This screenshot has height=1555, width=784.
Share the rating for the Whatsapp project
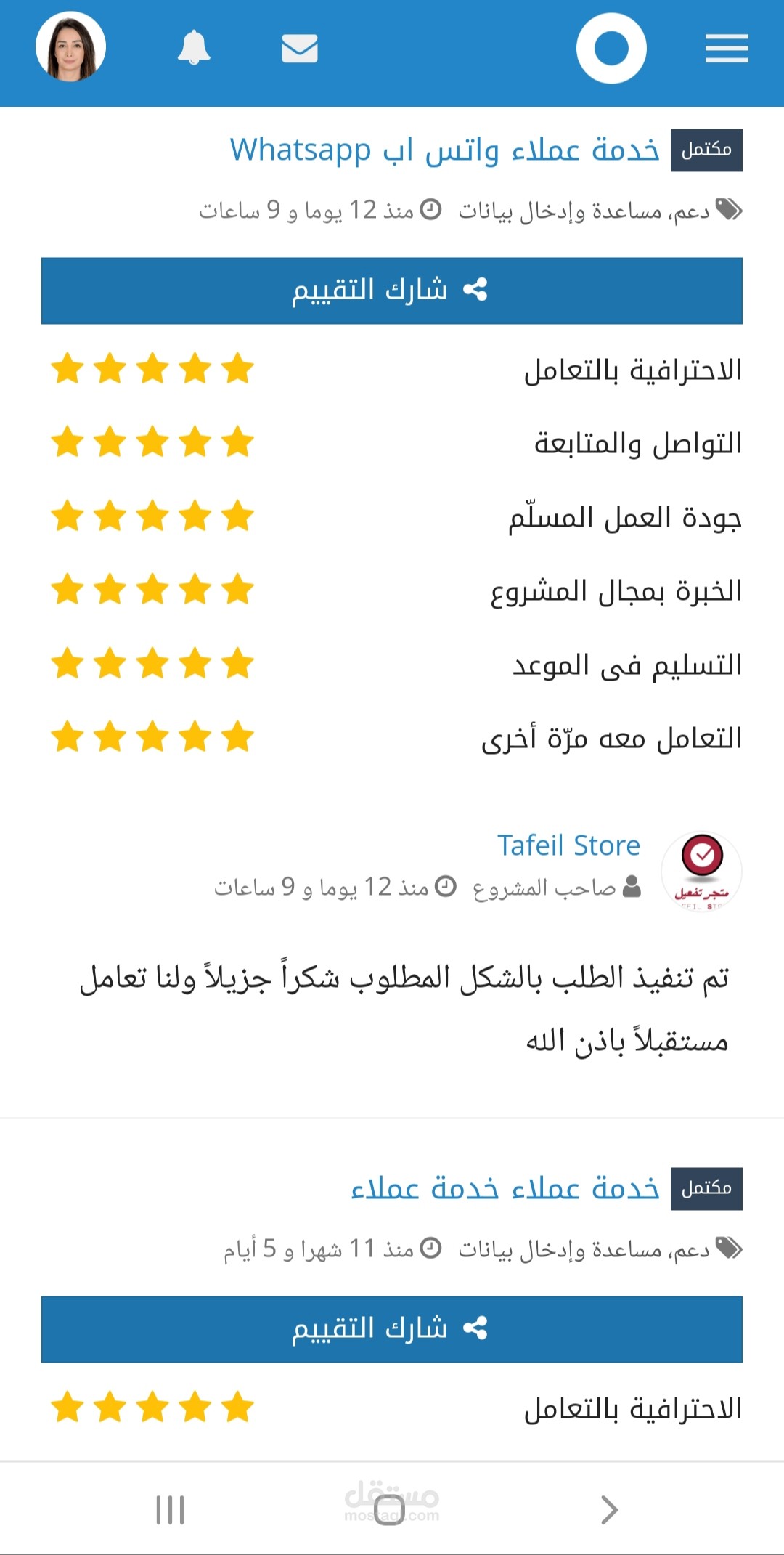click(x=392, y=291)
